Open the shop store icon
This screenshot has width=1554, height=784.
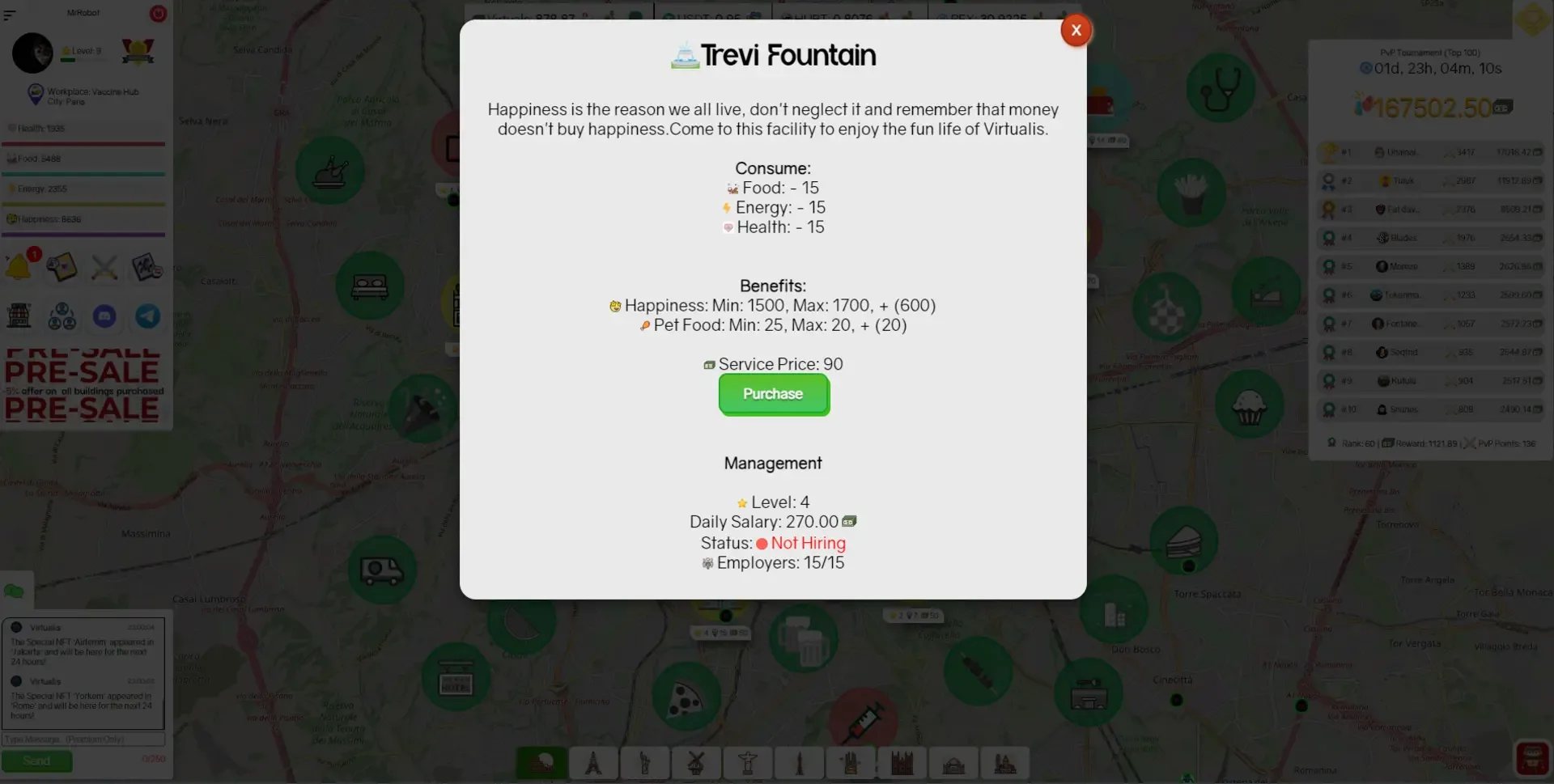[19, 316]
